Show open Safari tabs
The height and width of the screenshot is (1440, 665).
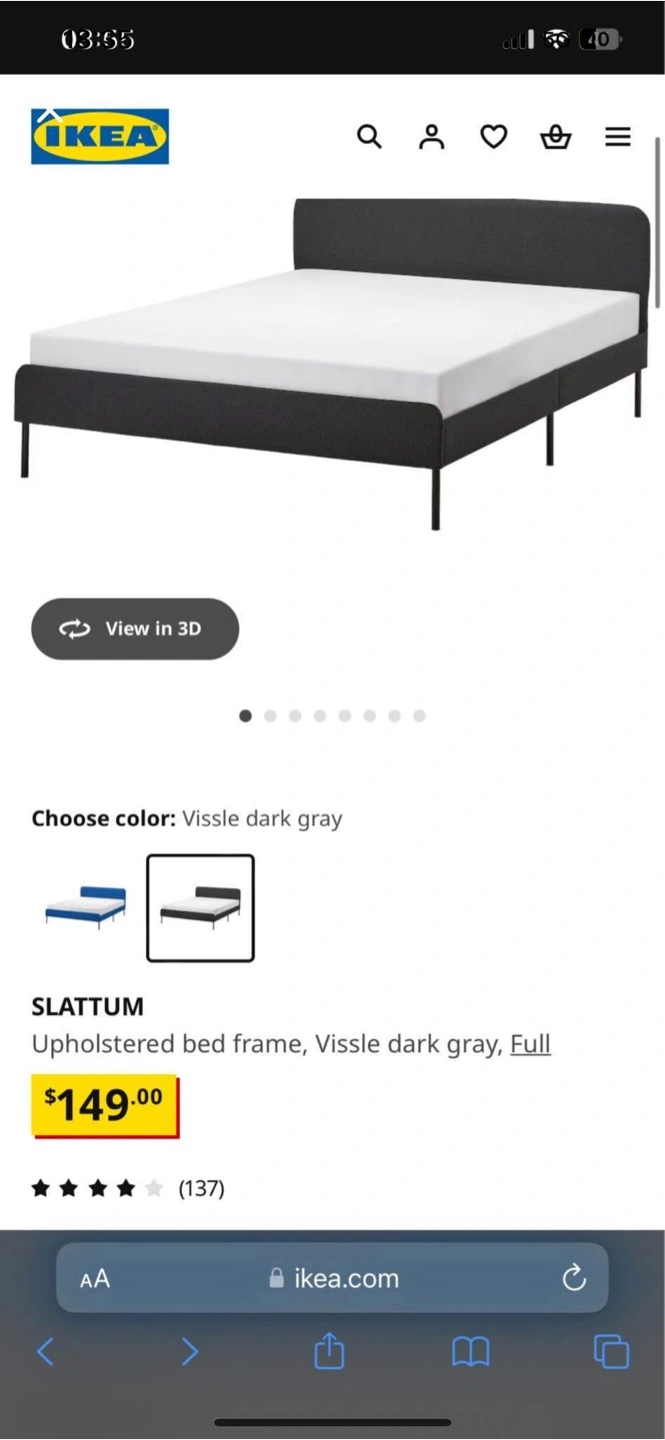pyautogui.click(x=611, y=1352)
